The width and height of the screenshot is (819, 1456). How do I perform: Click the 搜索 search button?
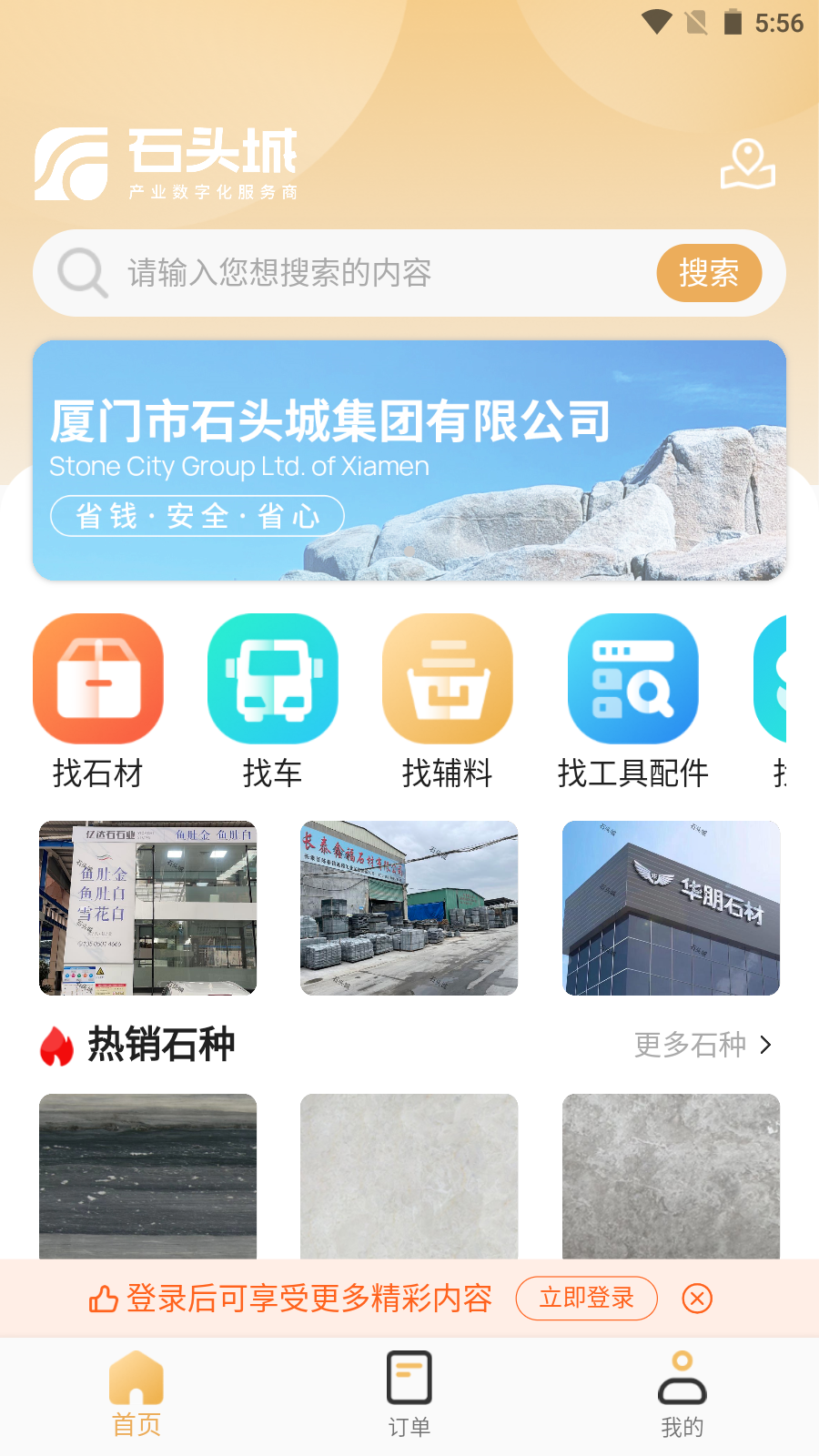point(710,272)
